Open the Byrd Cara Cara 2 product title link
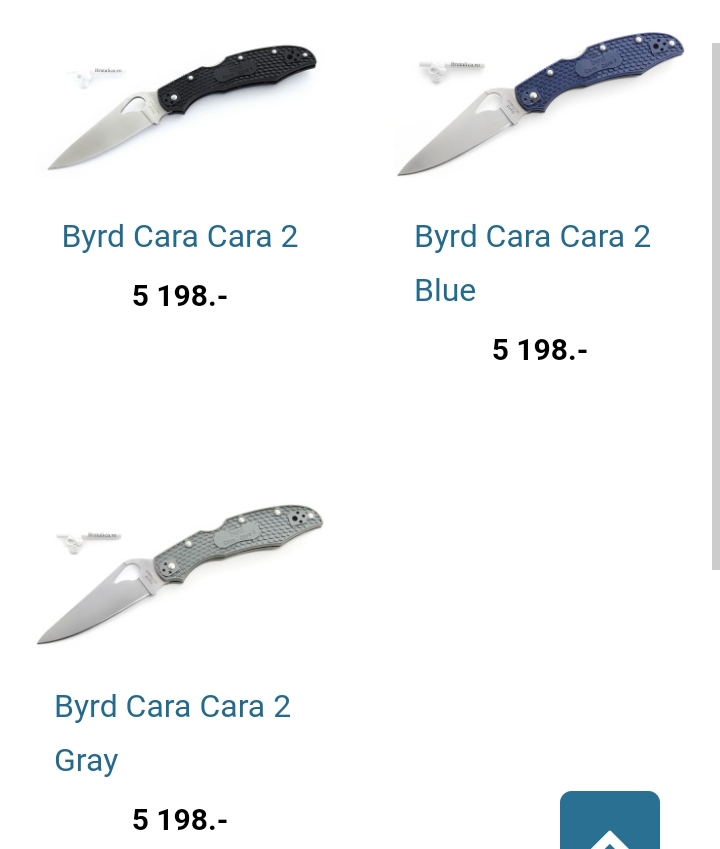This screenshot has width=720, height=849. [180, 237]
